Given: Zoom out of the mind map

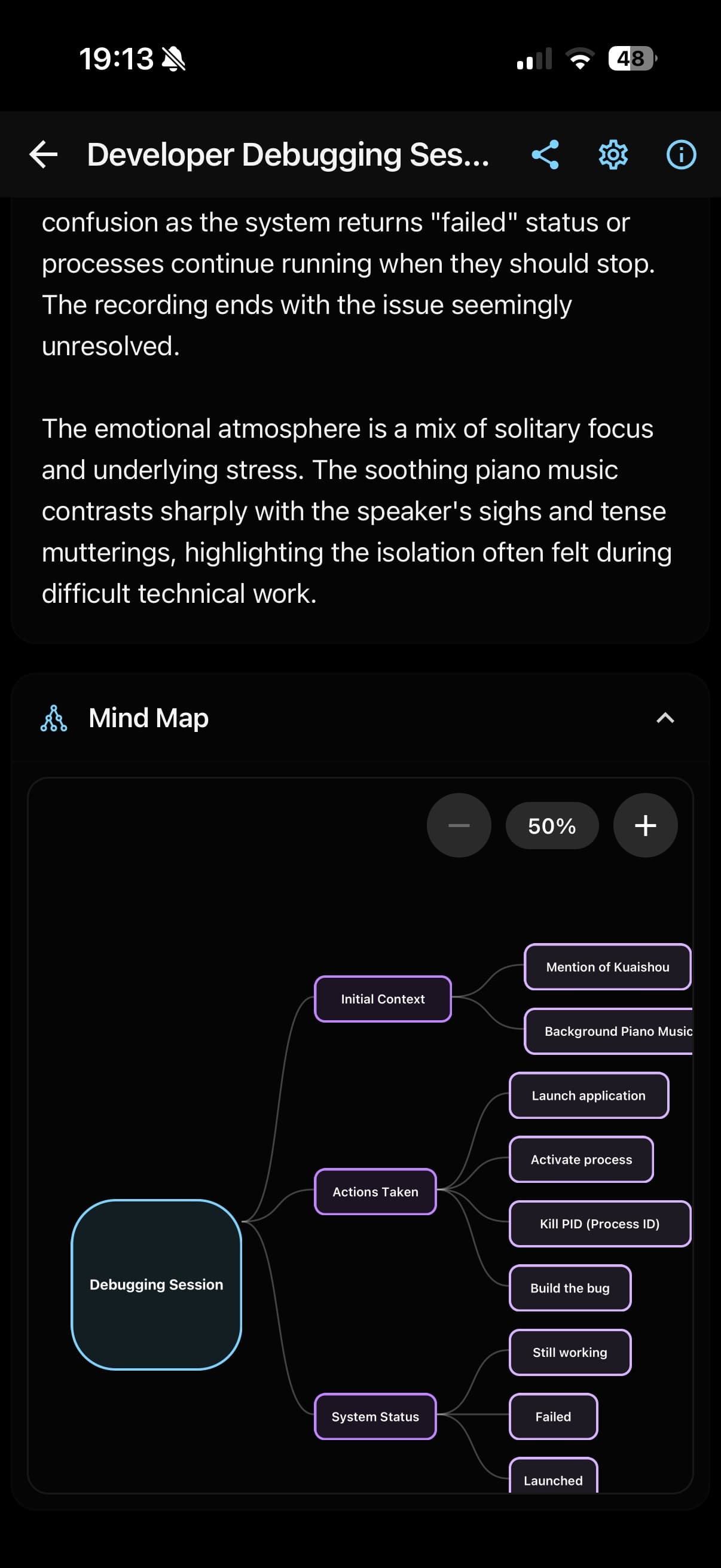Looking at the screenshot, I should (458, 825).
